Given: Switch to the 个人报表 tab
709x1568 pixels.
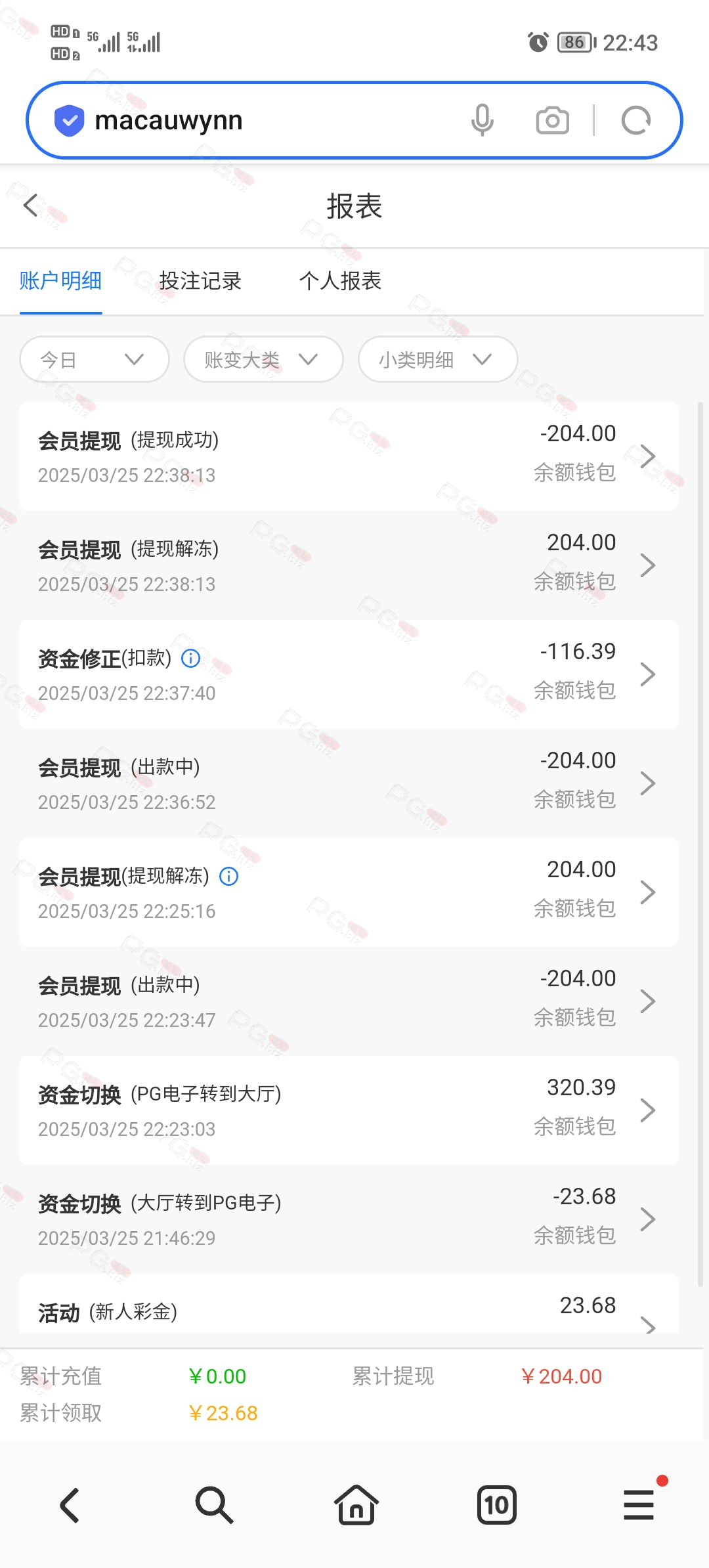Looking at the screenshot, I should tap(340, 281).
